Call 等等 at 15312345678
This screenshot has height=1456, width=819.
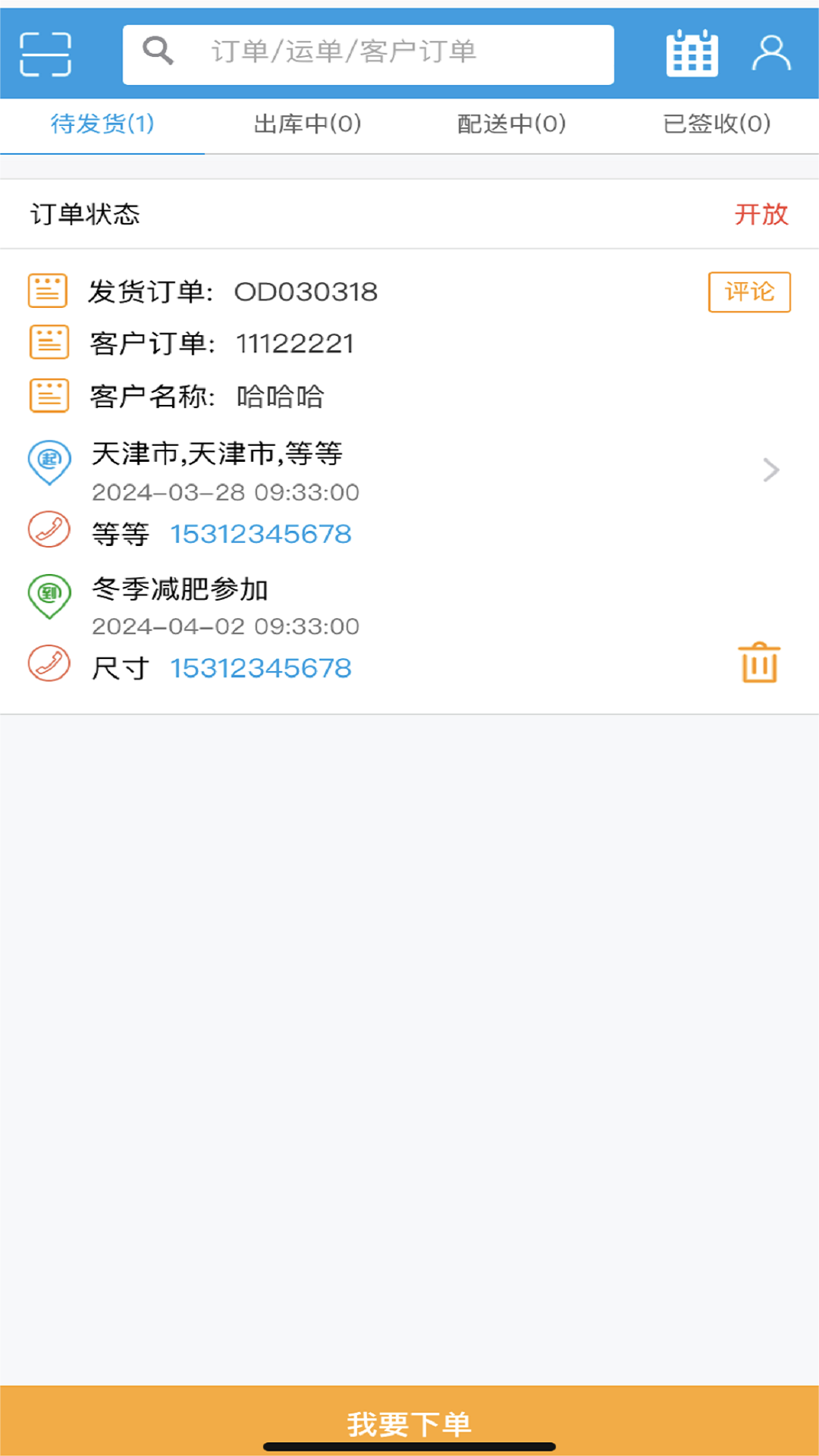(x=260, y=534)
